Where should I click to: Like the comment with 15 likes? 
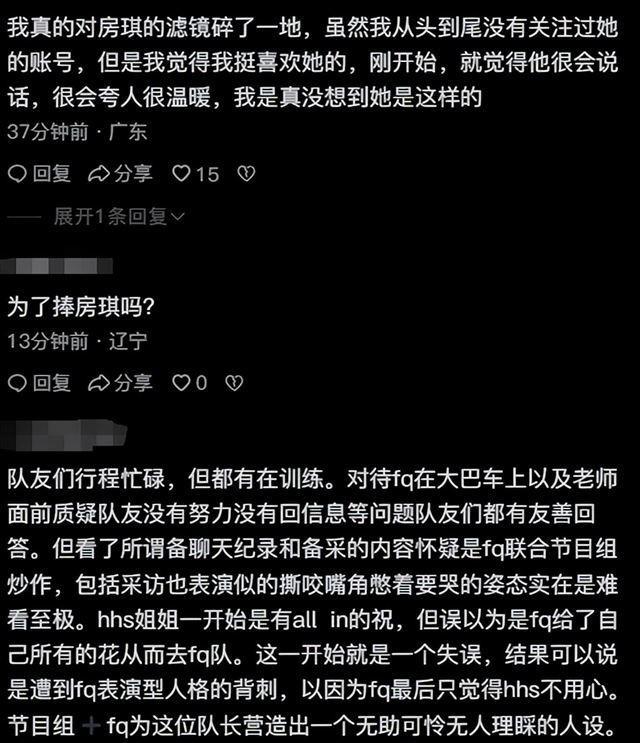click(x=183, y=174)
